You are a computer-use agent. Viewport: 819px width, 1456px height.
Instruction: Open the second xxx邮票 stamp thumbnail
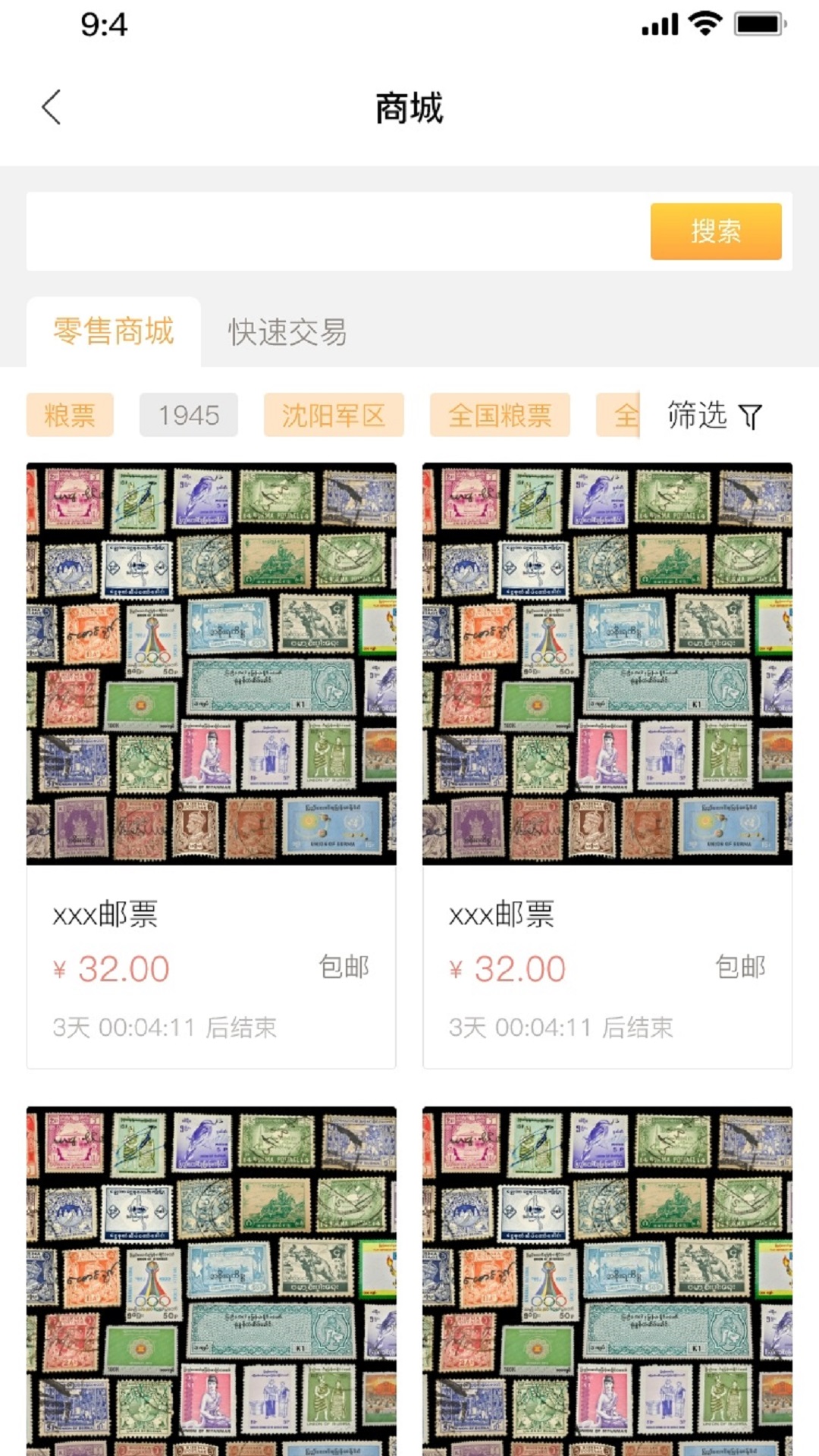click(607, 660)
